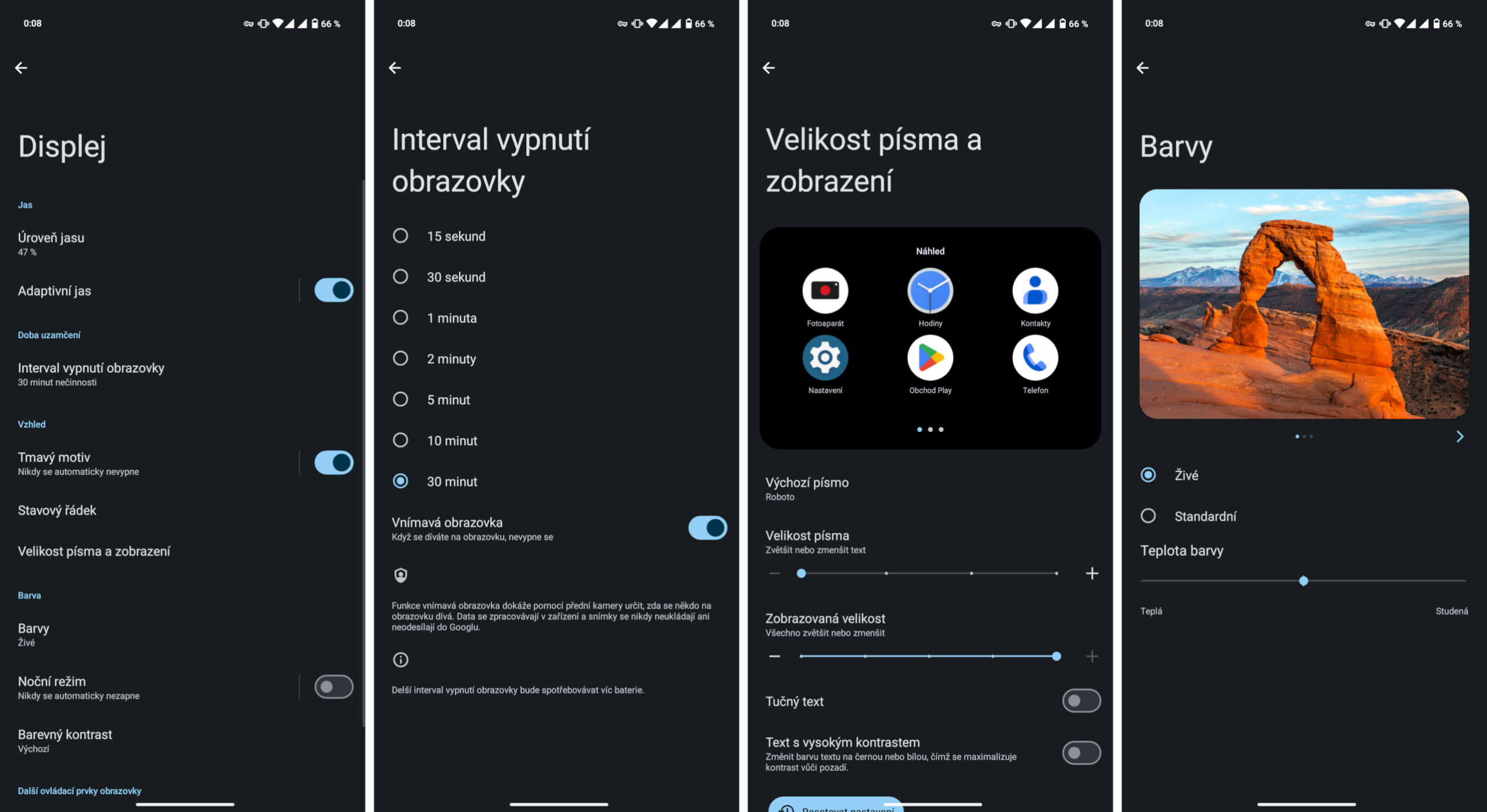Show next preview image in Barvy
1487x812 pixels.
pyautogui.click(x=1460, y=436)
